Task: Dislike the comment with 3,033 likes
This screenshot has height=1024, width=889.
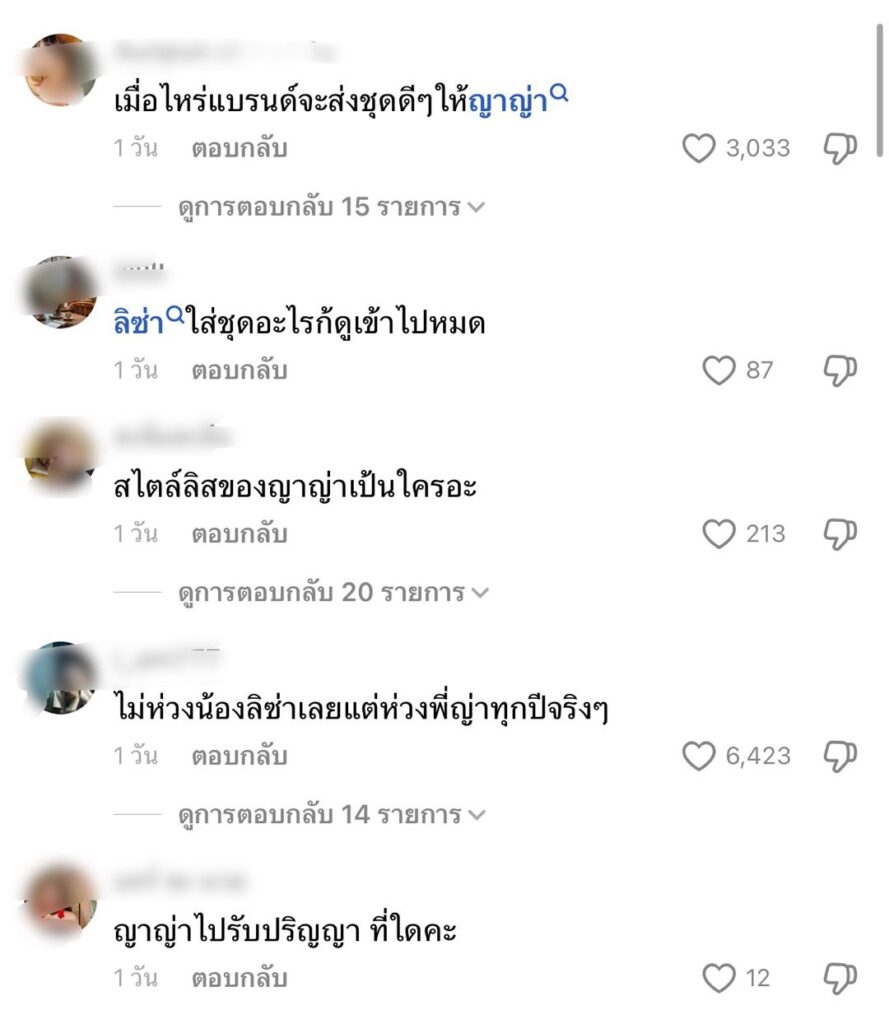Action: point(840,149)
